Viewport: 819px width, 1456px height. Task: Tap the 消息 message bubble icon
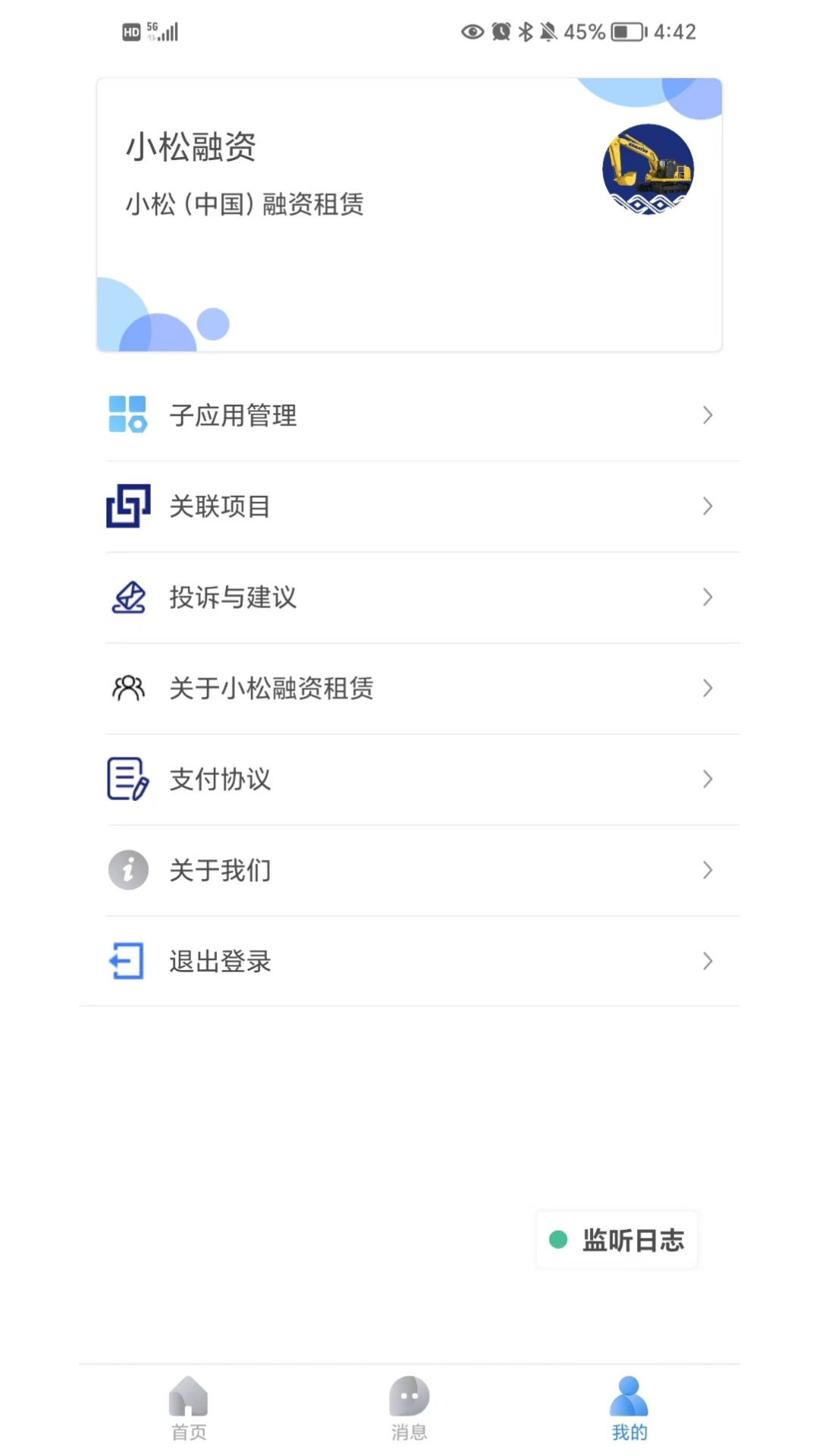409,1397
